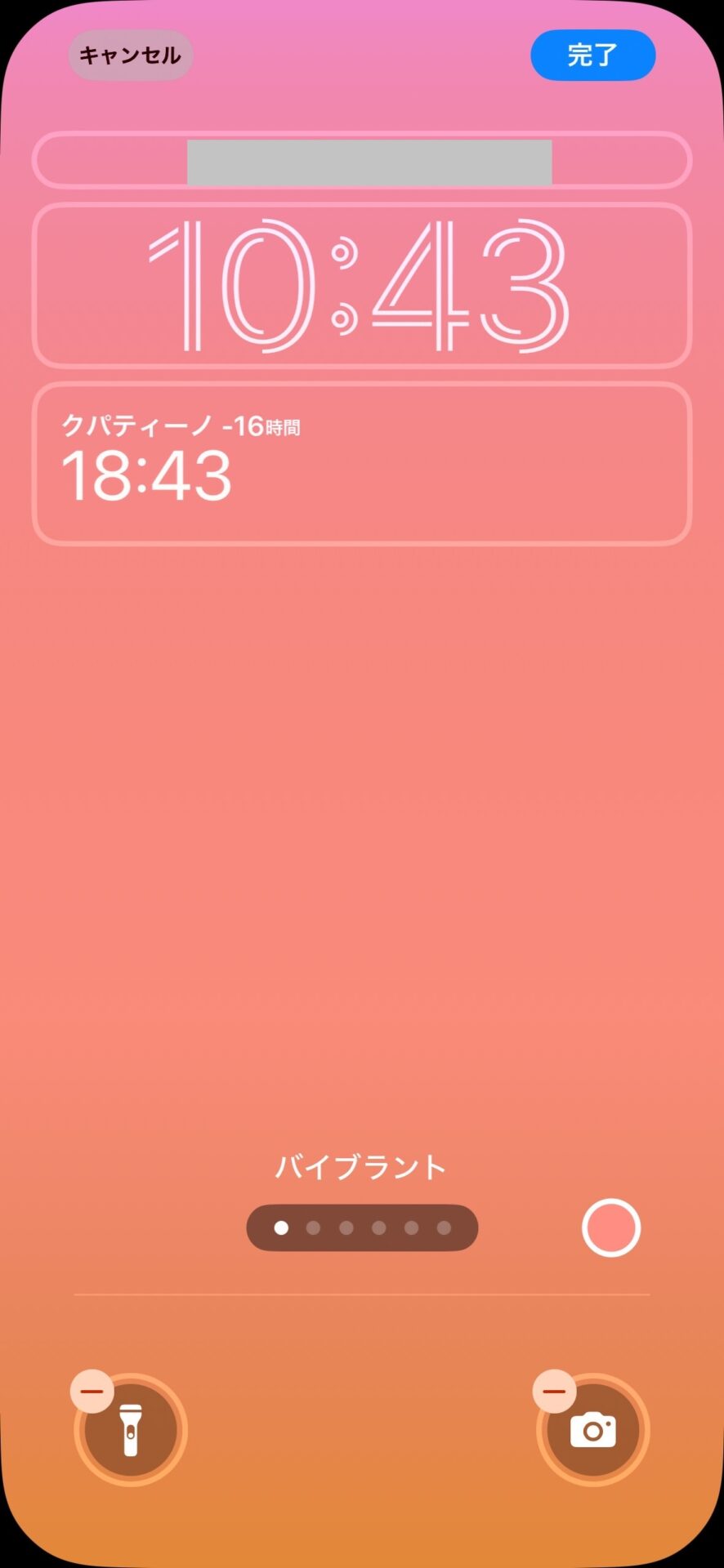Open the background color picker circle
724x1568 pixels.
click(x=610, y=1227)
